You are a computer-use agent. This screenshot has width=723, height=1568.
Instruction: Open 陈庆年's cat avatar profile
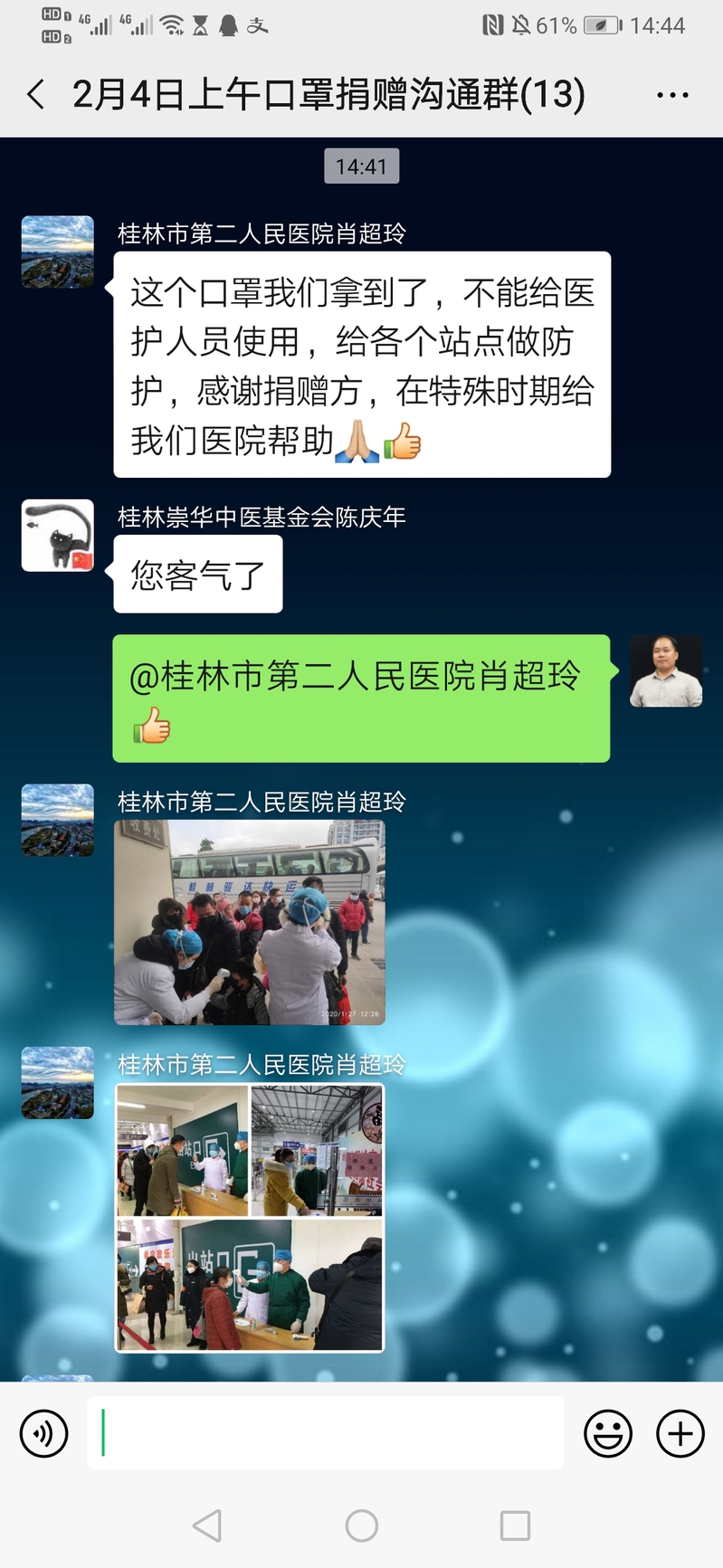[58, 536]
